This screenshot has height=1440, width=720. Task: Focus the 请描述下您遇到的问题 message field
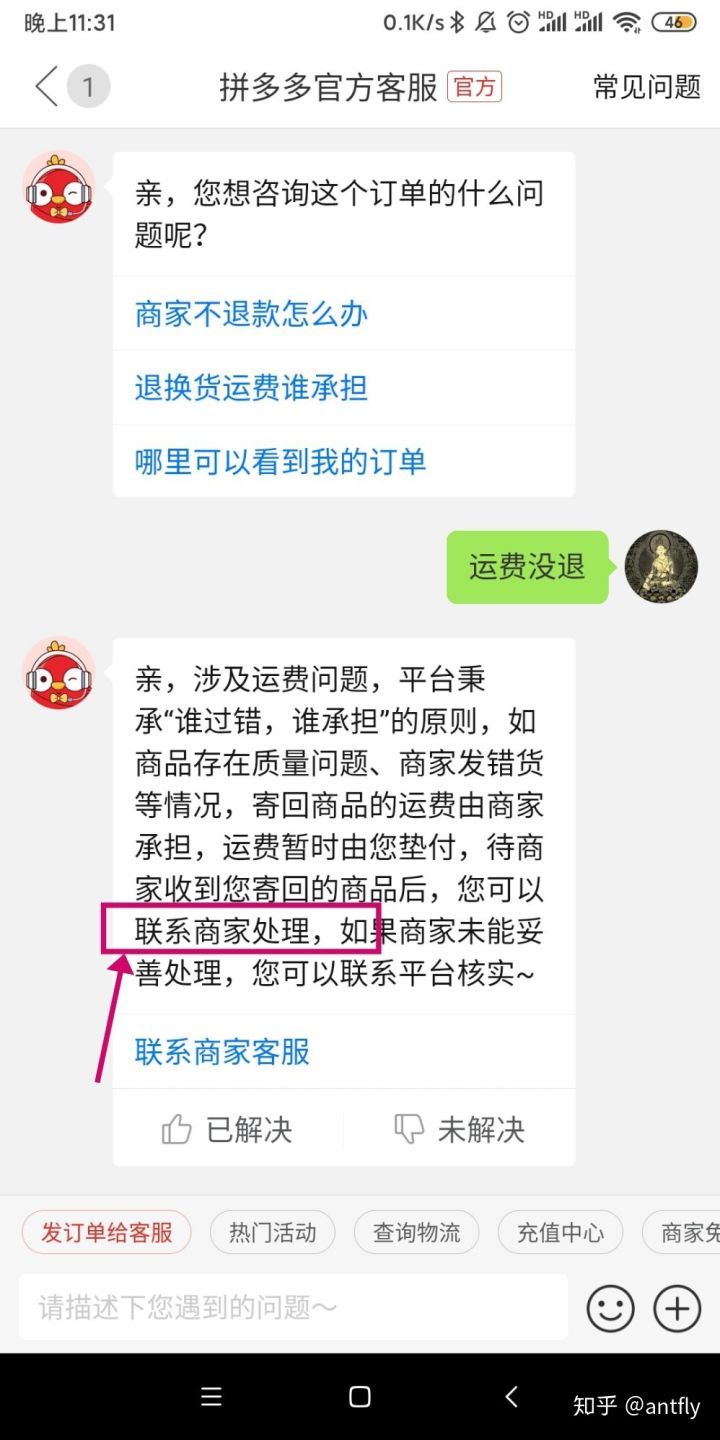tap(292, 1307)
